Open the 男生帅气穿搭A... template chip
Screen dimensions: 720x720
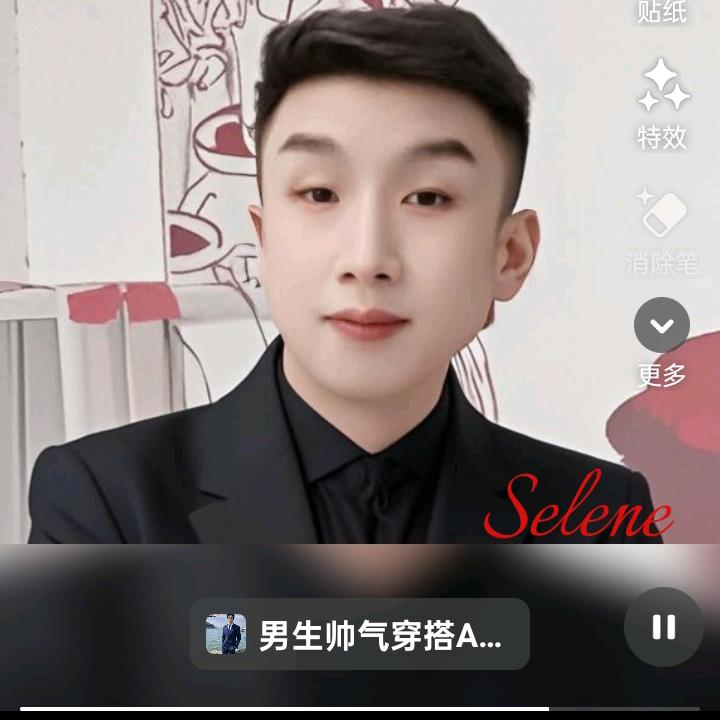(x=360, y=634)
